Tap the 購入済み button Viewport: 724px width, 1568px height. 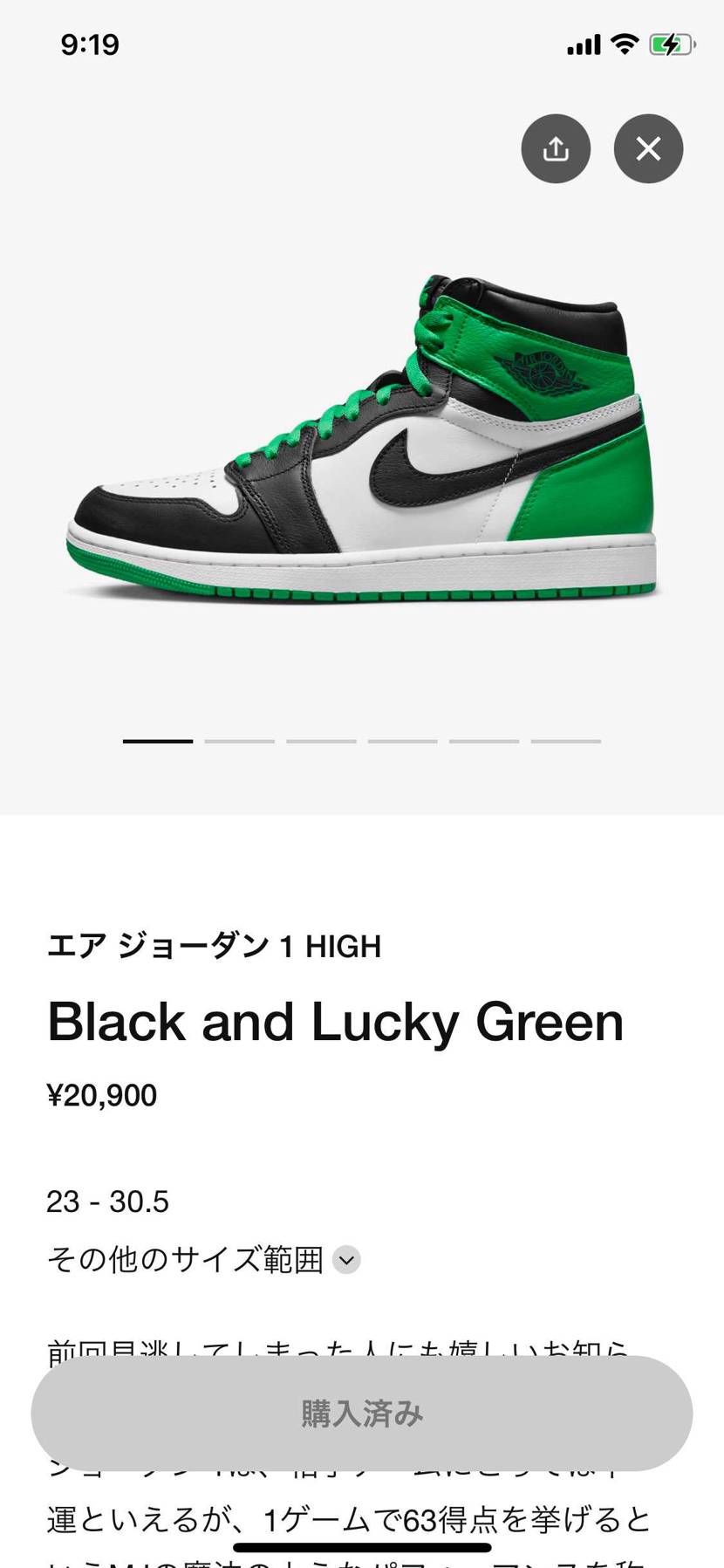pos(362,1413)
